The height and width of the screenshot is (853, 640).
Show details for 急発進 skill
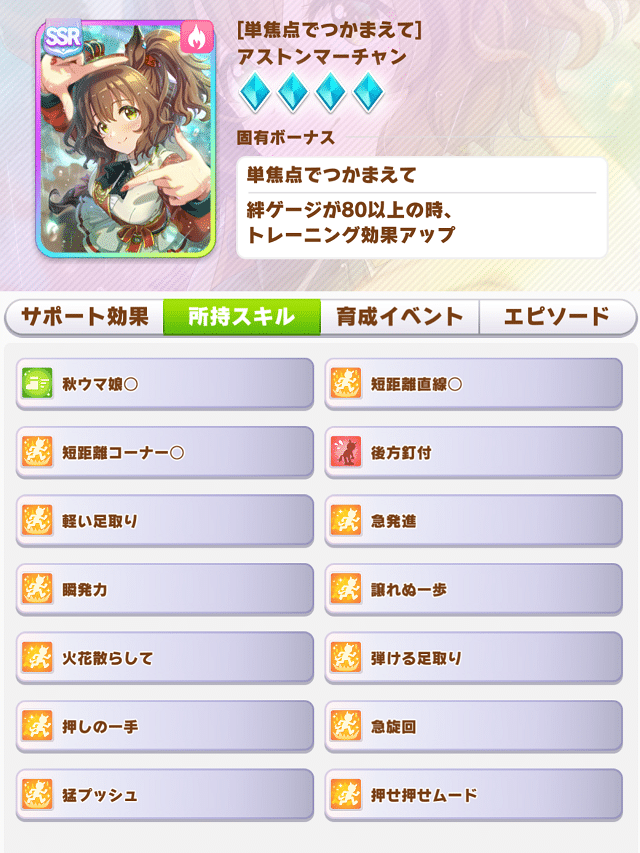coord(474,521)
